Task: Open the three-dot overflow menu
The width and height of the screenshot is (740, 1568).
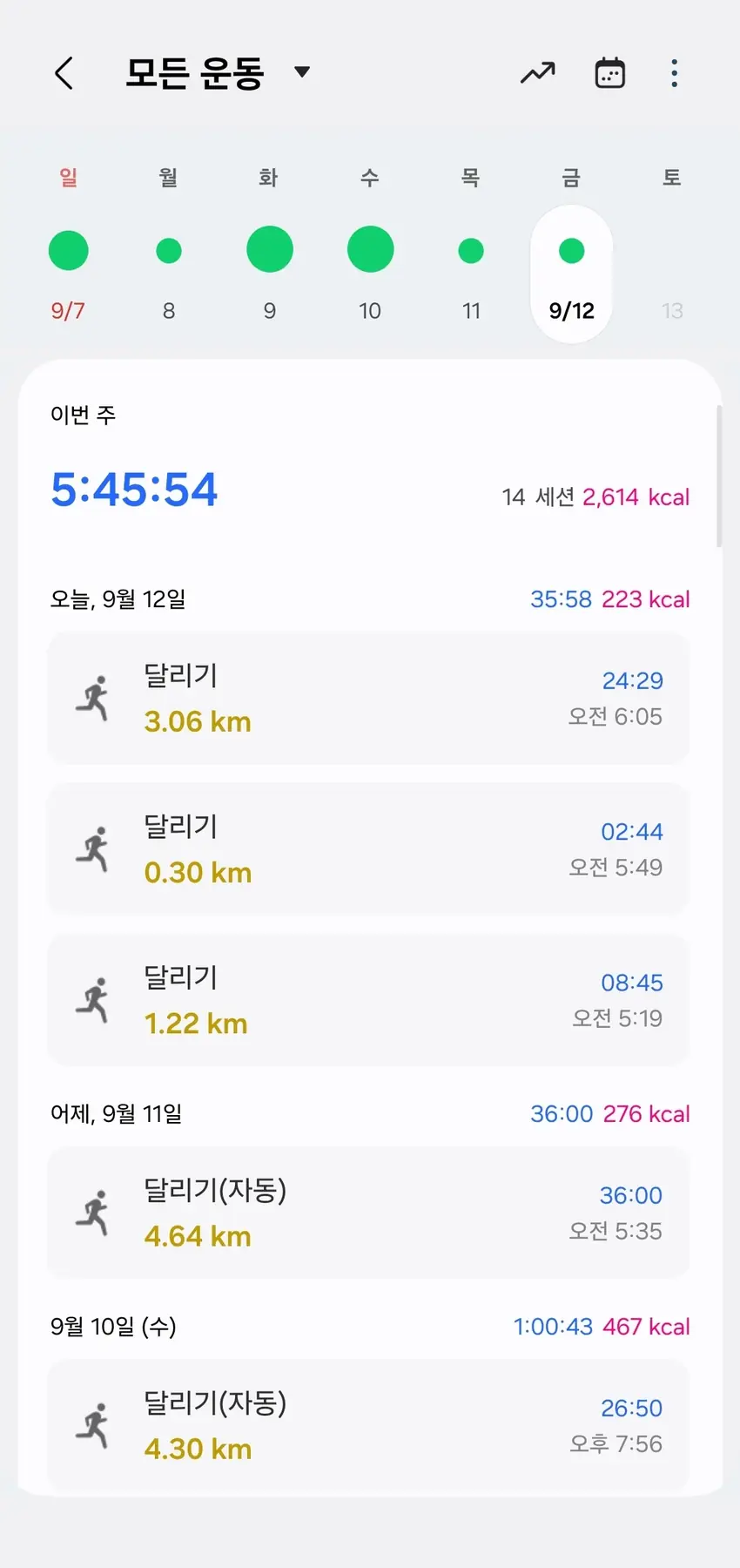Action: [674, 73]
